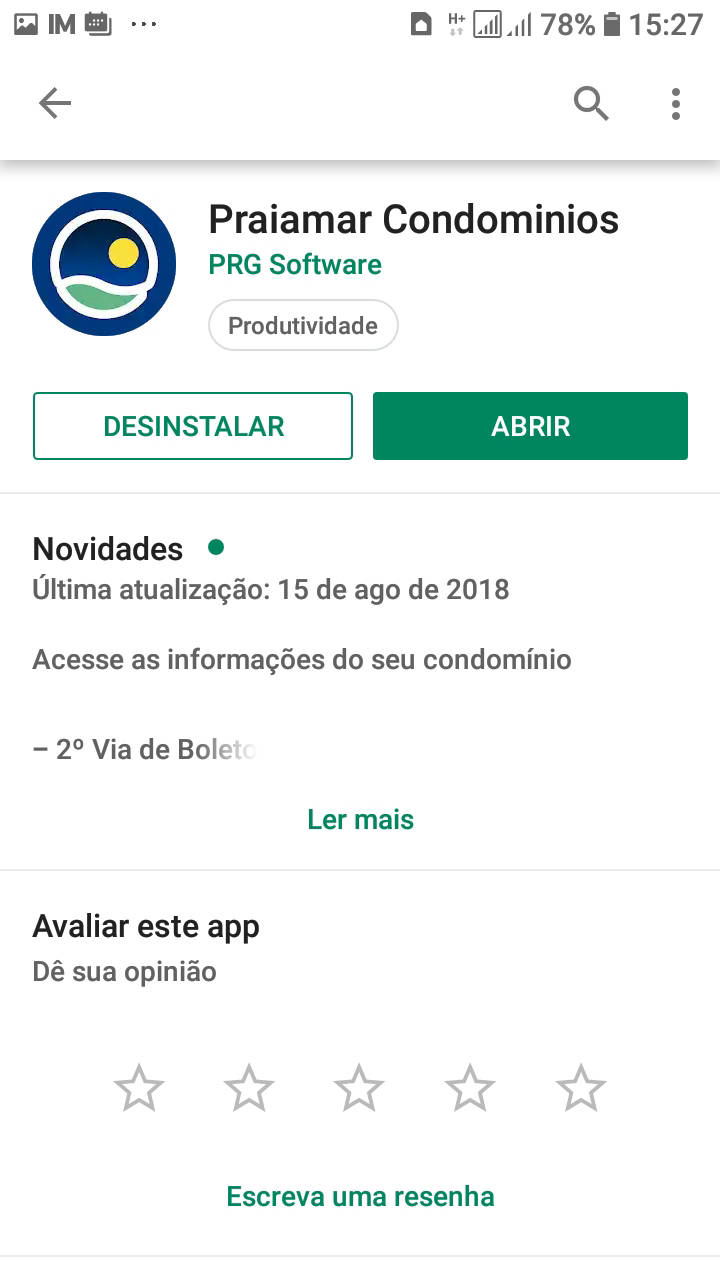The height and width of the screenshot is (1280, 720).
Task: Rate the app two stars
Action: pos(249,1088)
